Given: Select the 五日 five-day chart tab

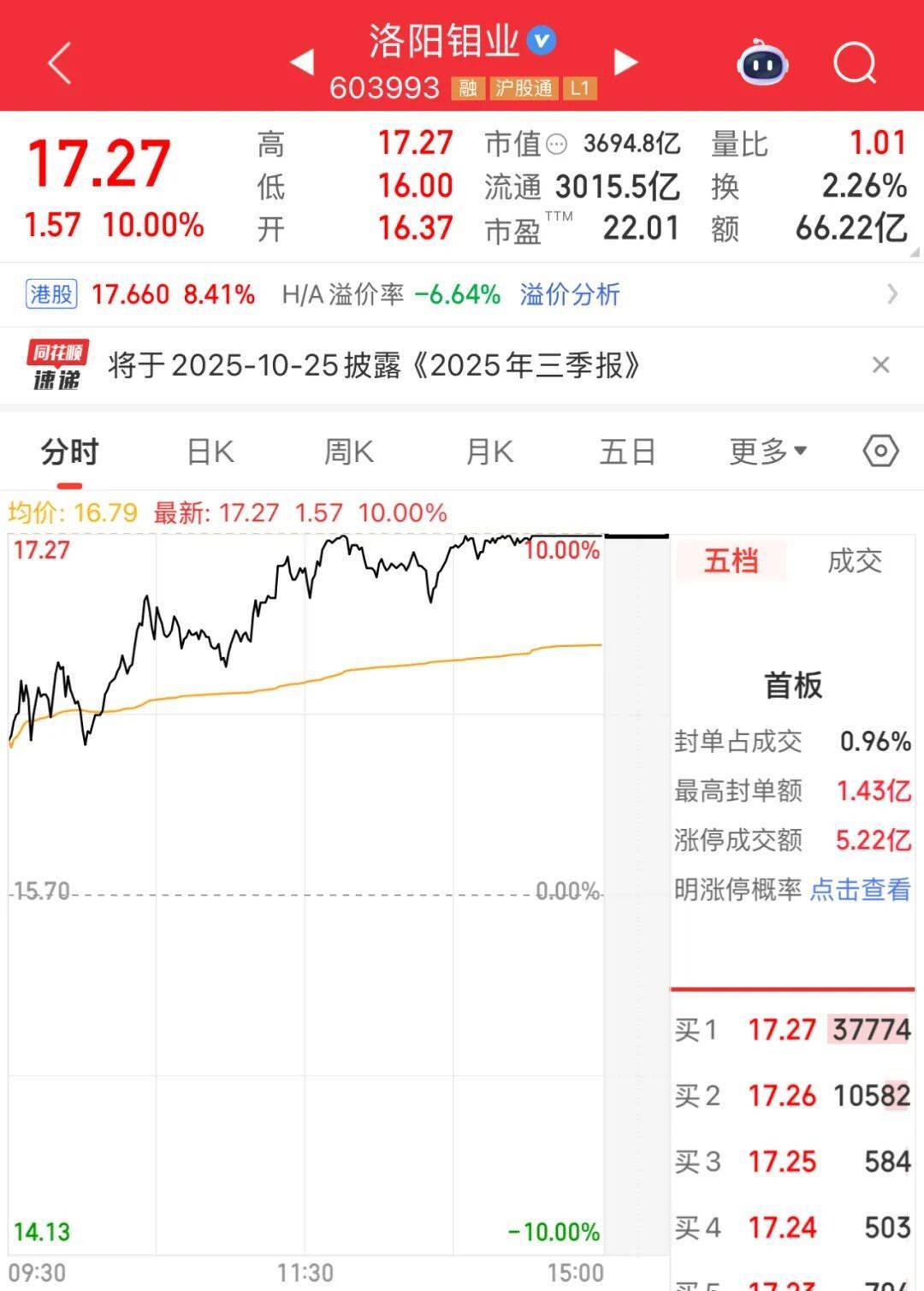Looking at the screenshot, I should coord(629,451).
